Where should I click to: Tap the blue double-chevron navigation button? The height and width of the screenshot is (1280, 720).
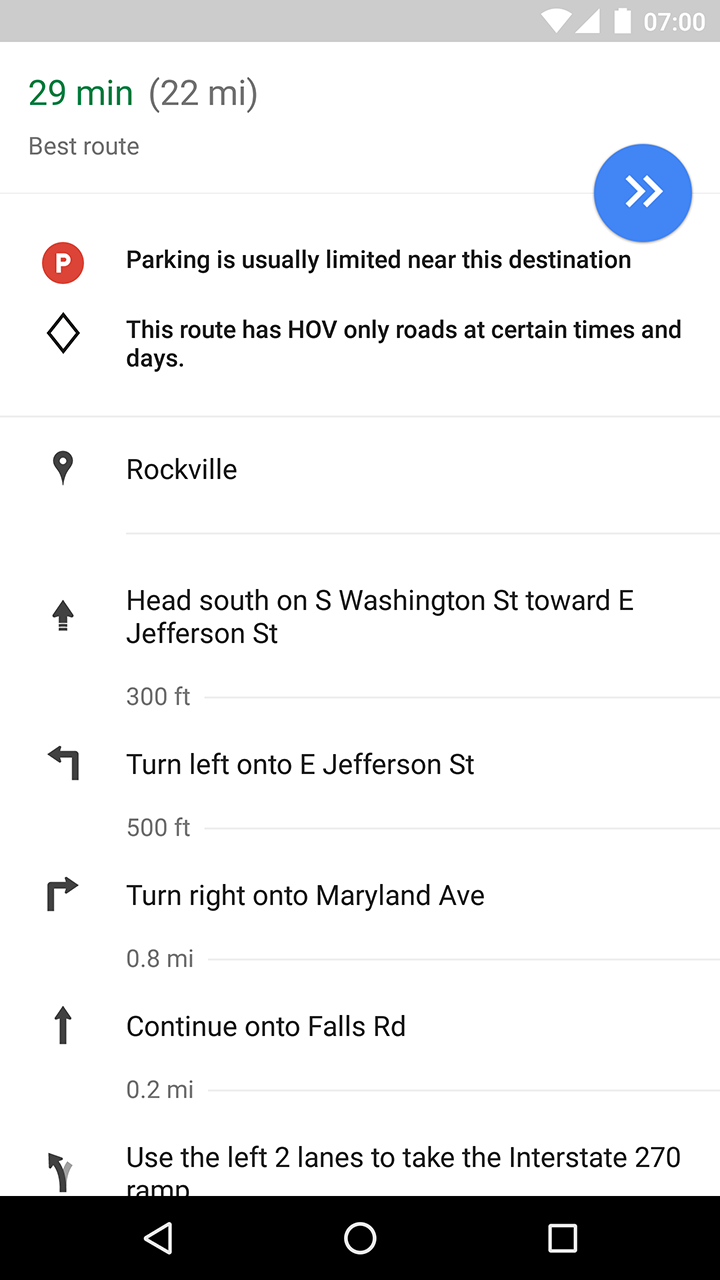point(643,192)
